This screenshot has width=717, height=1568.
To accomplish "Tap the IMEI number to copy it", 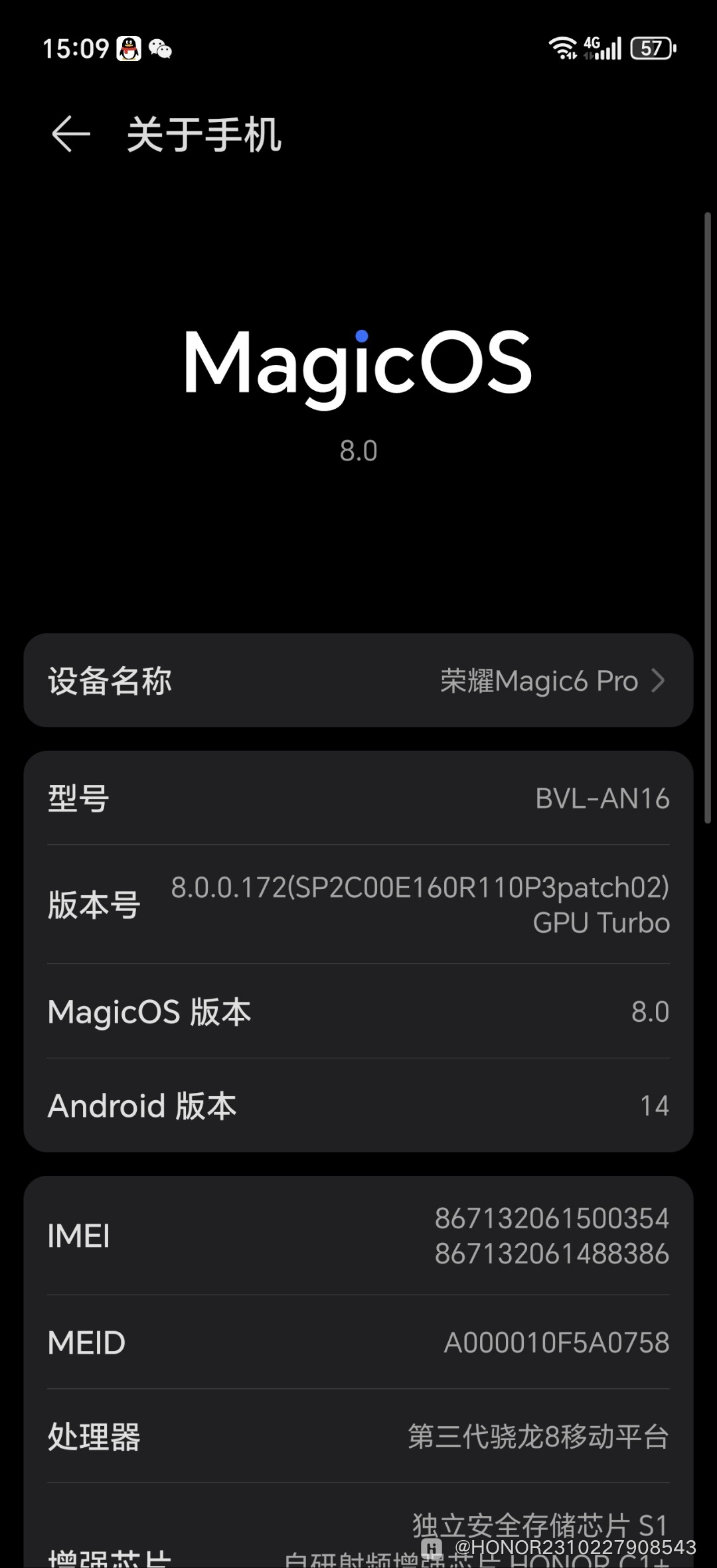I will coord(553,1236).
